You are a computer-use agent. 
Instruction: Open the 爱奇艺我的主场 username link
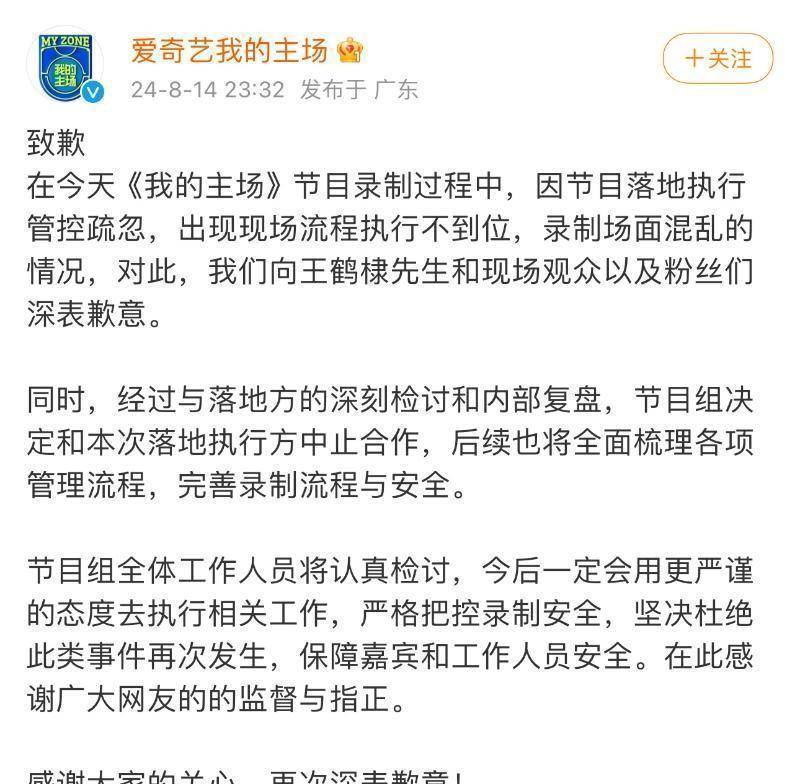point(229,48)
